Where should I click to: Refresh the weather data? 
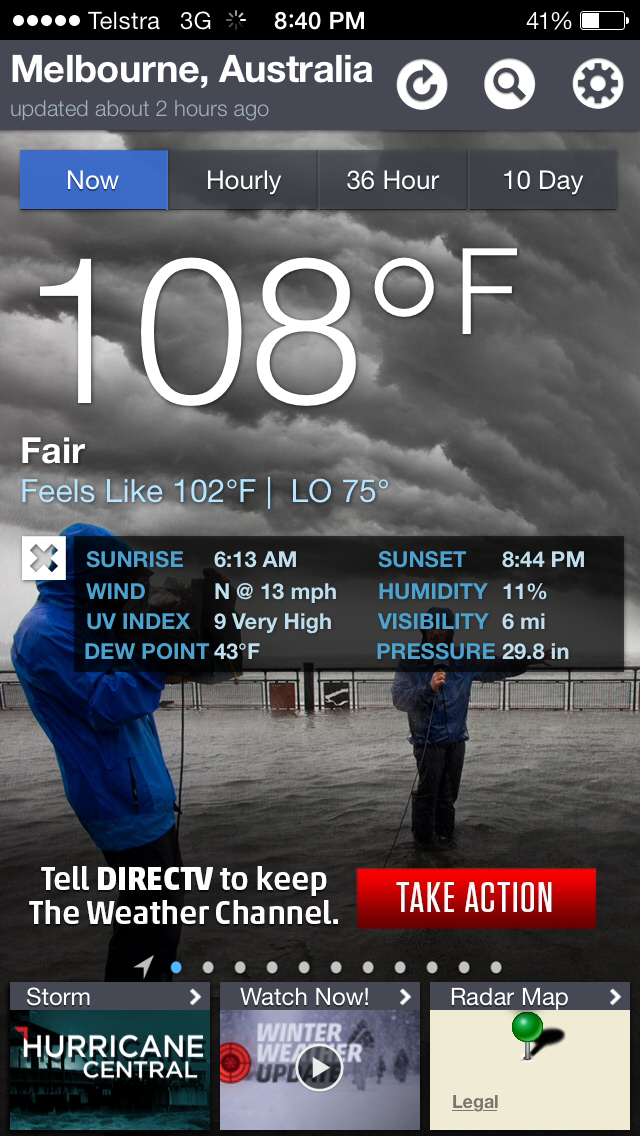coord(422,85)
